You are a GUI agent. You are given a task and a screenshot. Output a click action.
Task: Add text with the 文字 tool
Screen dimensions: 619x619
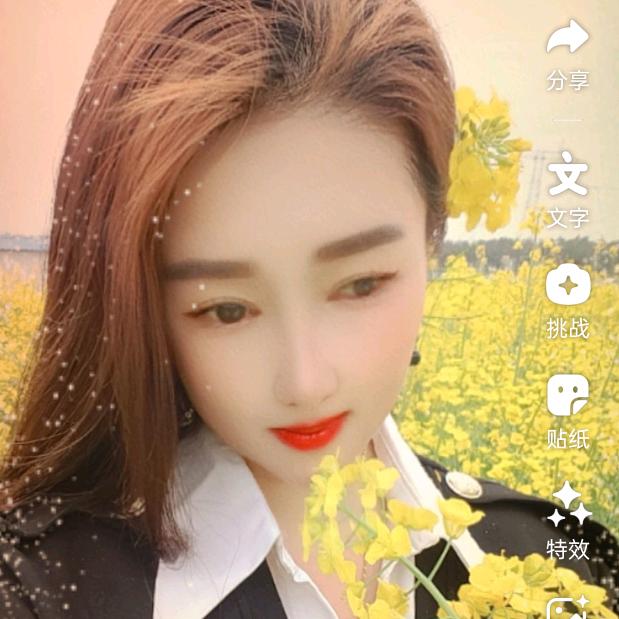tap(567, 175)
